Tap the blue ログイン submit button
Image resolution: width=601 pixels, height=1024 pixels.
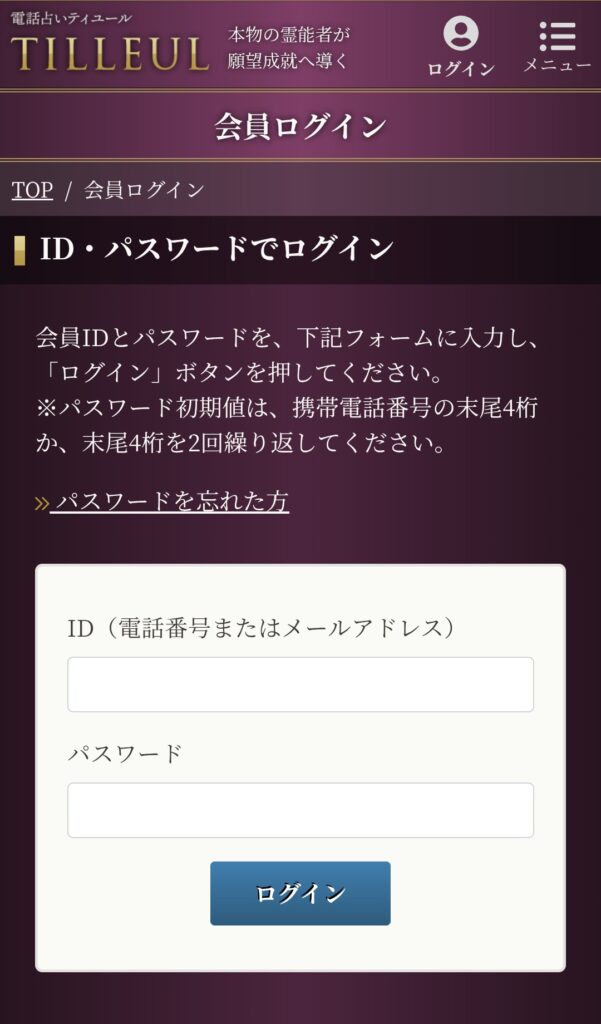click(x=300, y=893)
